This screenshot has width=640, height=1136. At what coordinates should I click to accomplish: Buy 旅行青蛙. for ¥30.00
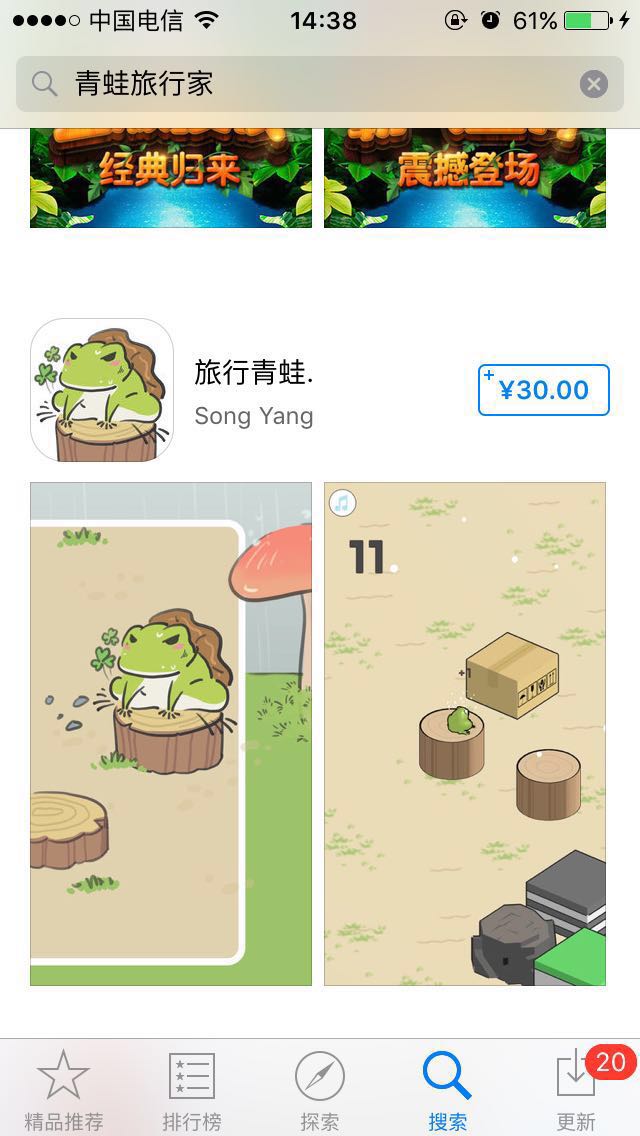544,390
